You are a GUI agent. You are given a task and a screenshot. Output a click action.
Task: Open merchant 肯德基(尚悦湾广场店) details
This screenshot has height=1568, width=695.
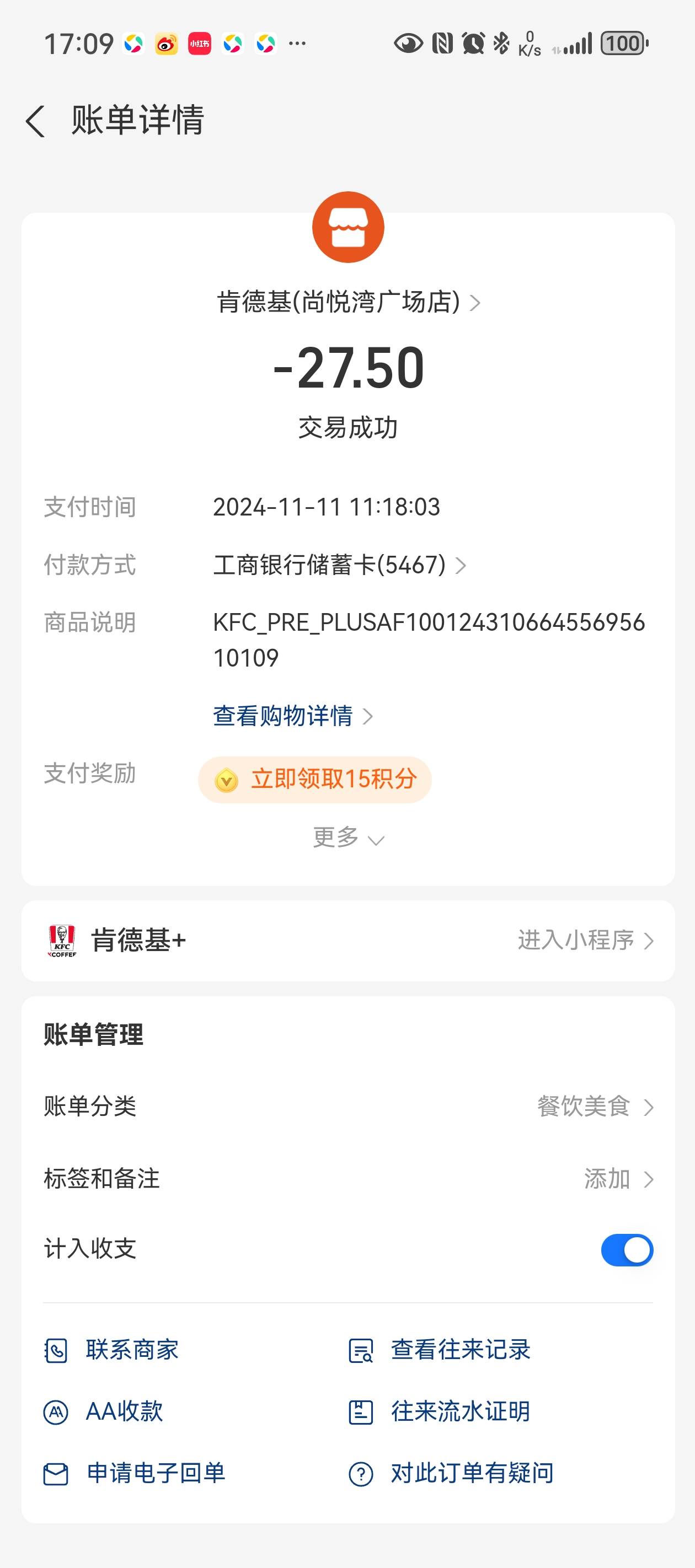click(x=349, y=302)
